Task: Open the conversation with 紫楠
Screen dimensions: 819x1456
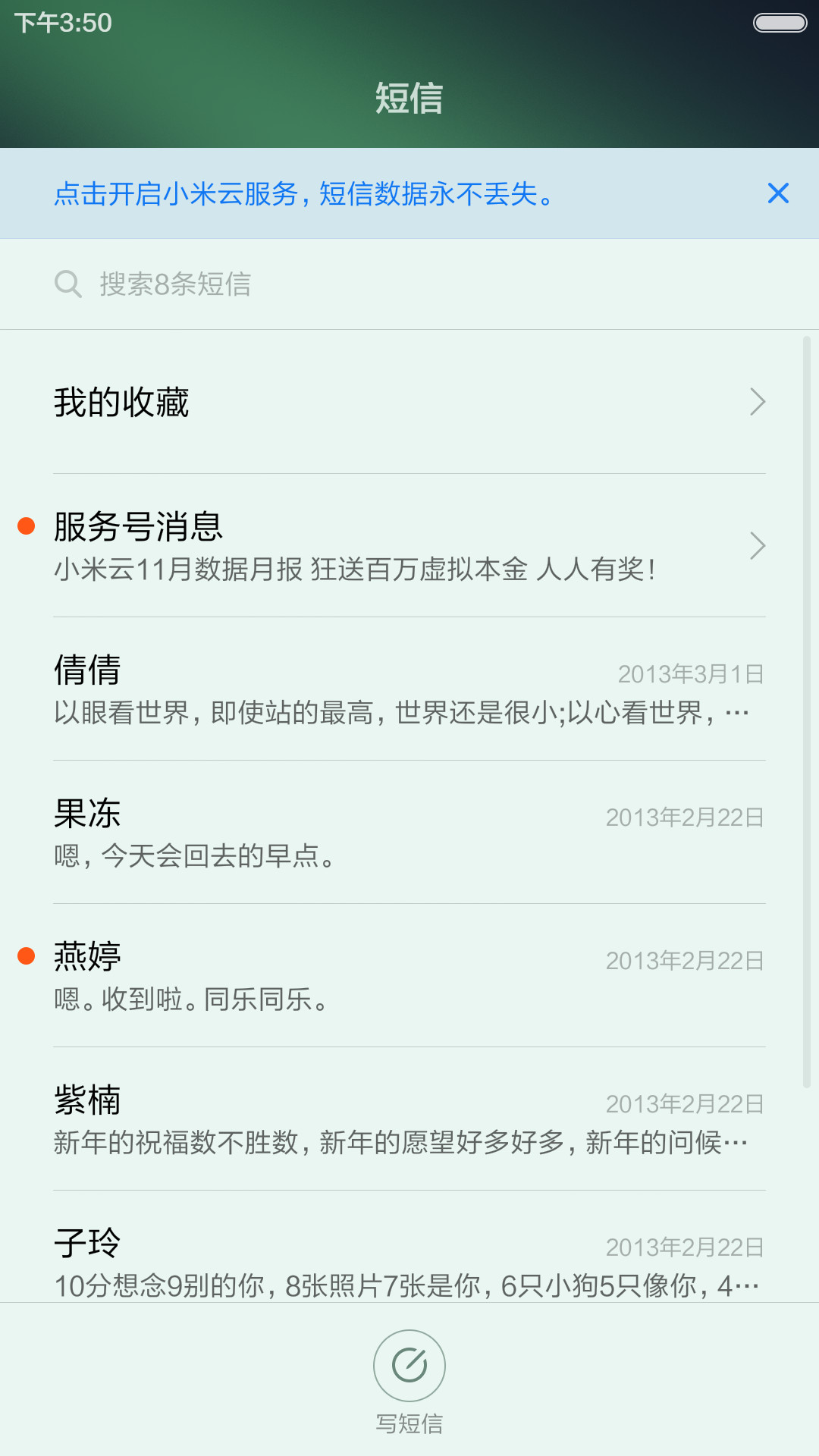Action: tap(409, 1119)
